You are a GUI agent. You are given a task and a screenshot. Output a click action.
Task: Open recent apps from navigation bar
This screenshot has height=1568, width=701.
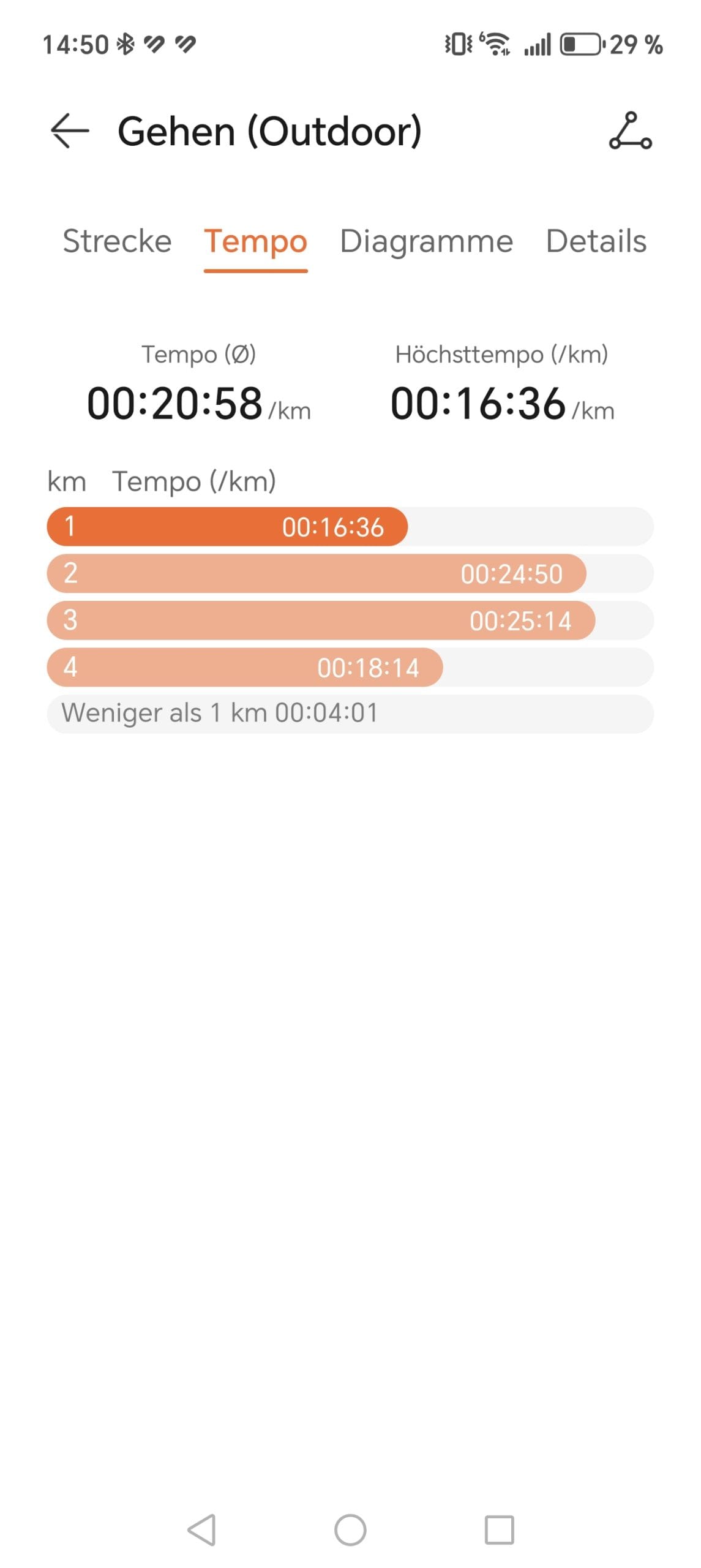(x=499, y=1529)
